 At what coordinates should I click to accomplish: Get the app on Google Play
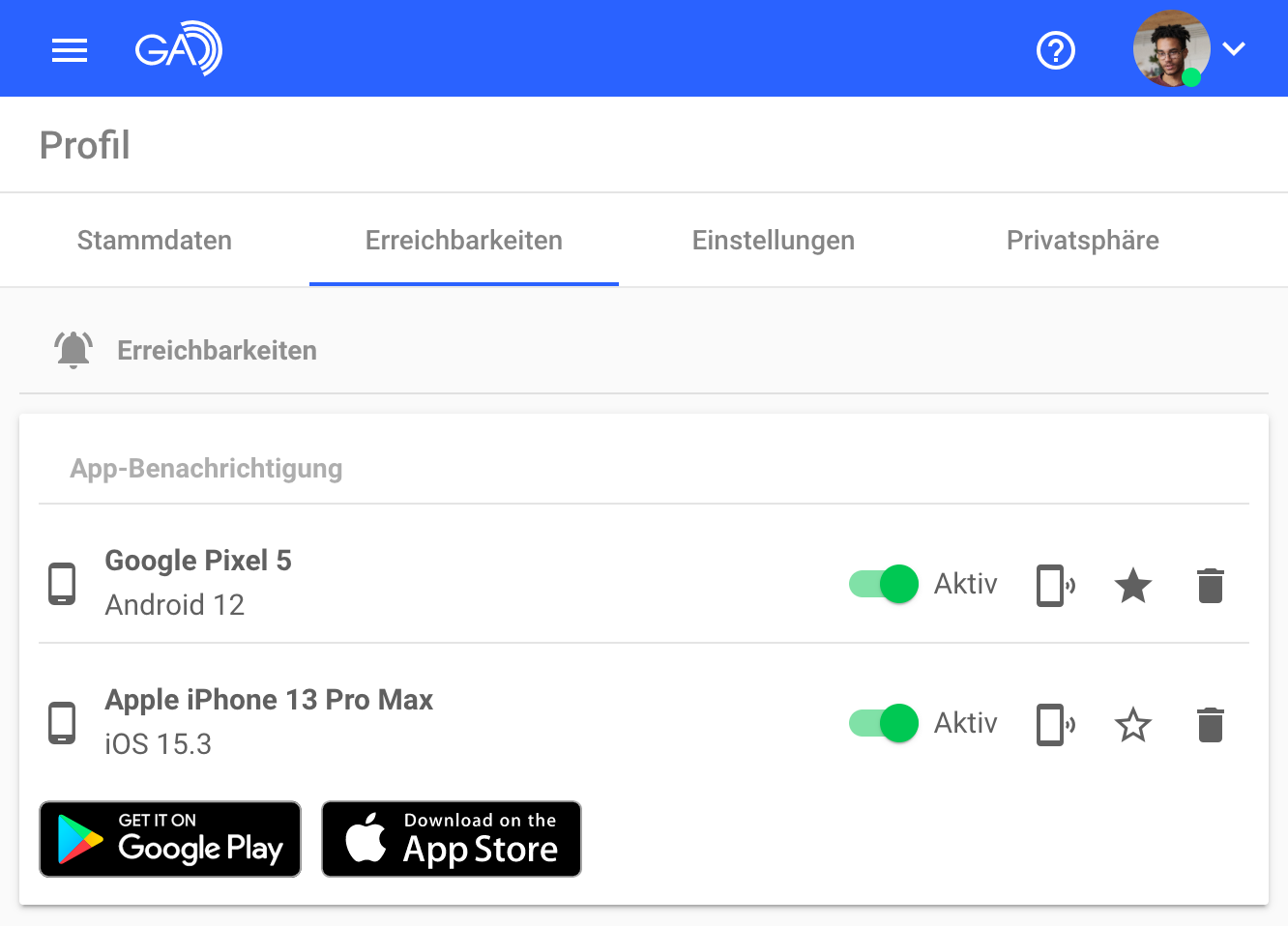(x=170, y=839)
